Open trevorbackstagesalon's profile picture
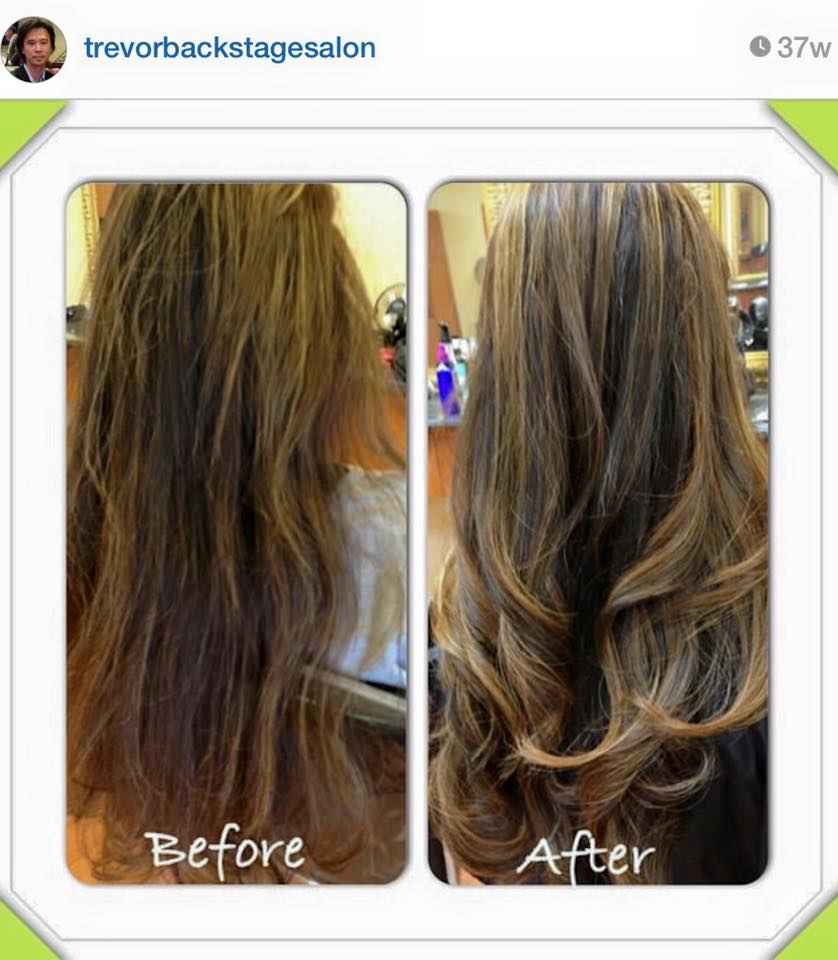Viewport: 838px width, 960px height. (x=34, y=48)
